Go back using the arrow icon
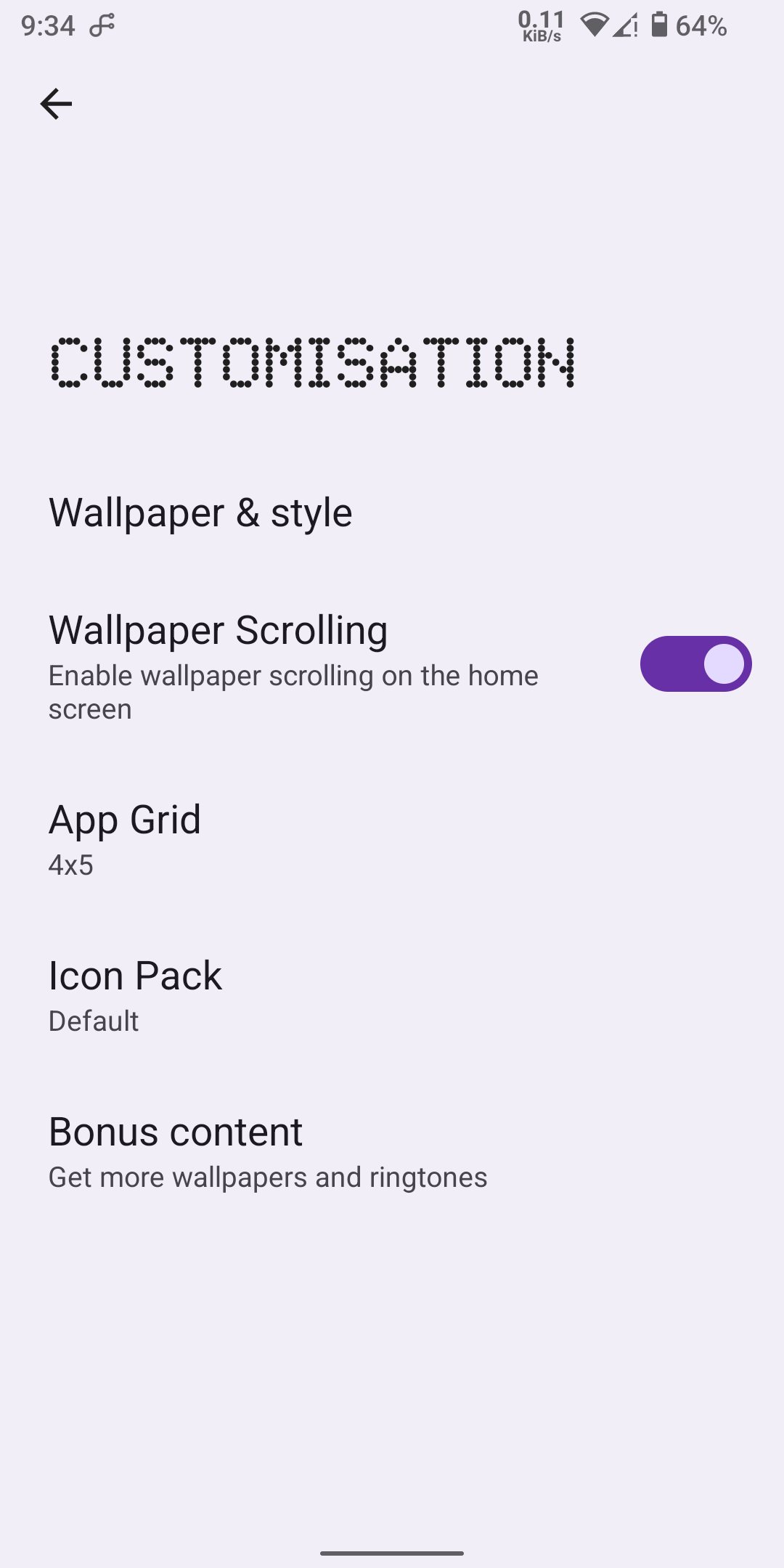 [56, 104]
